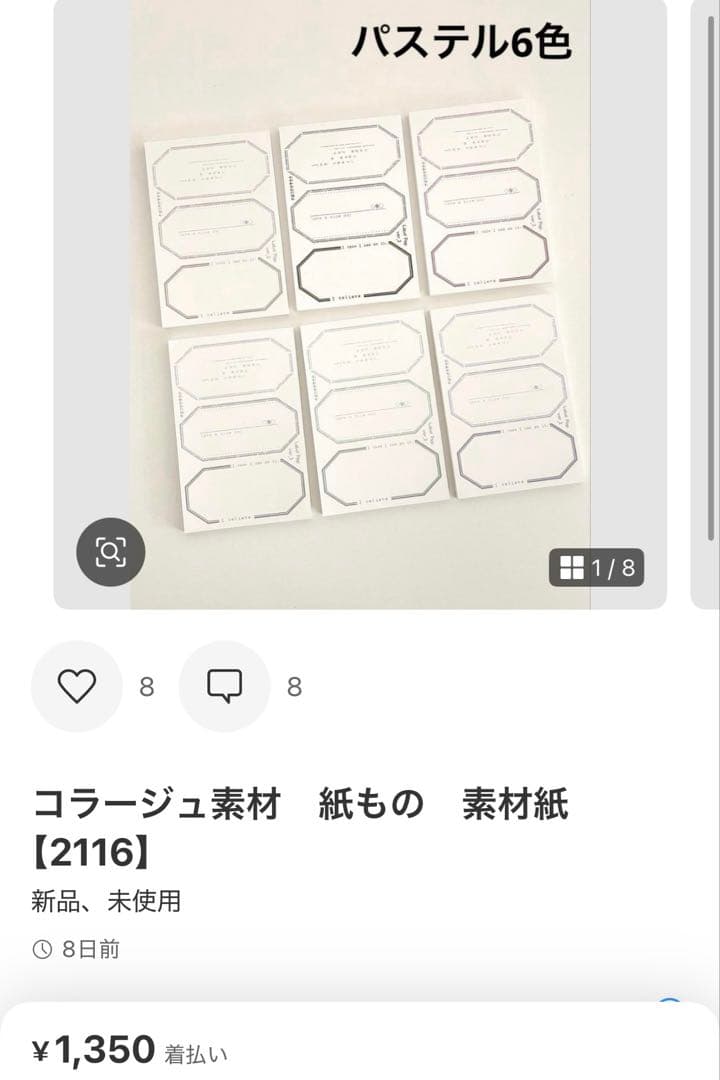Screen dimensions: 720x1080
Task: Unfavorite the item using the heart button
Action: point(76,687)
